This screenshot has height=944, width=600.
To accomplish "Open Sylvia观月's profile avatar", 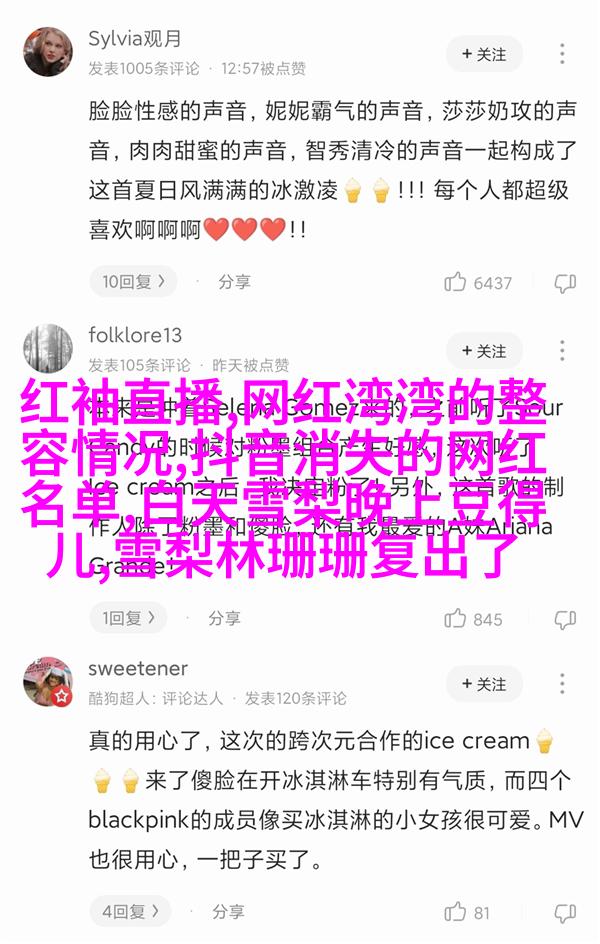I will click(48, 52).
